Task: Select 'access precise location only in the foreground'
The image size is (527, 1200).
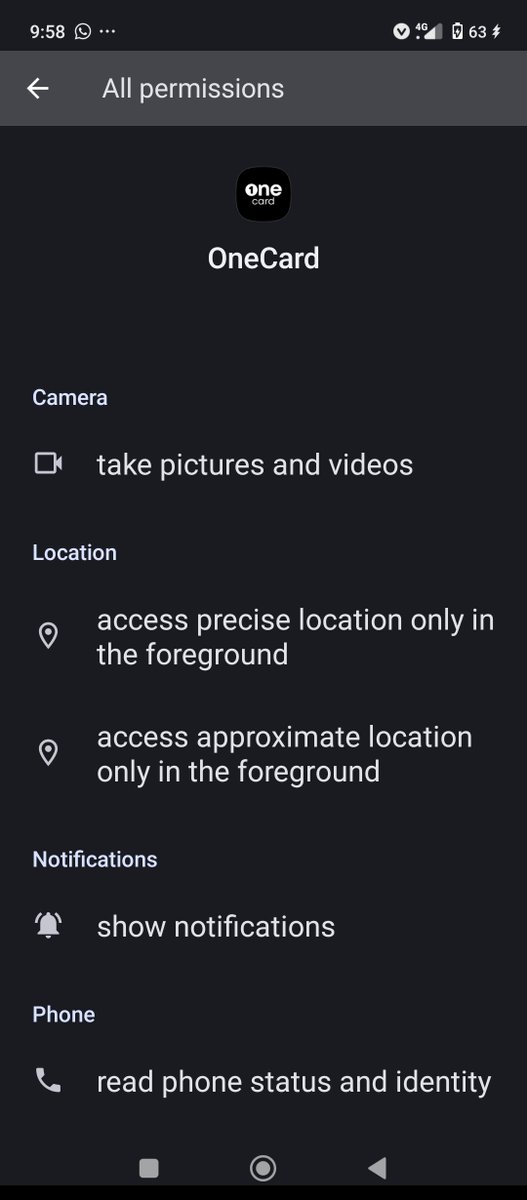Action: point(263,637)
